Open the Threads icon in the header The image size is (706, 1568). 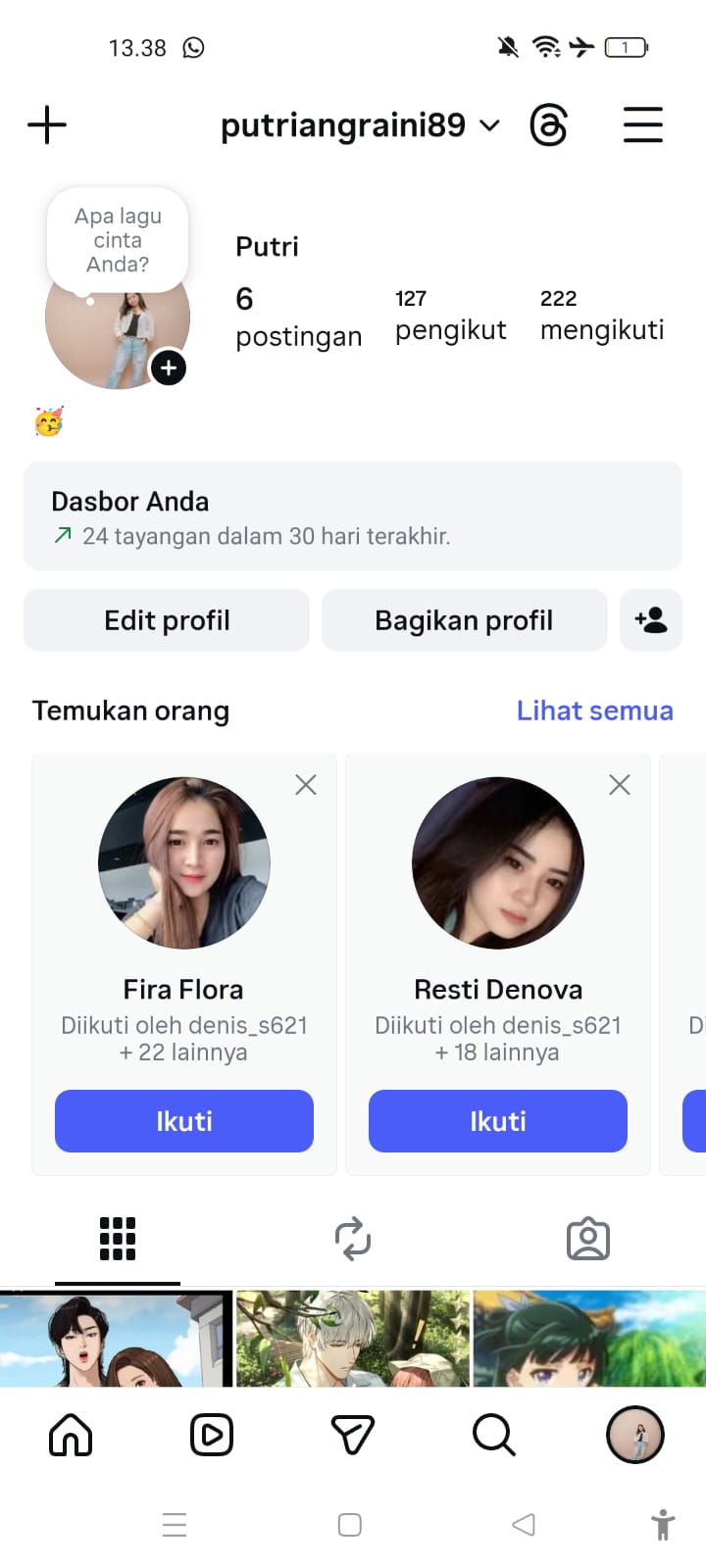coord(548,125)
